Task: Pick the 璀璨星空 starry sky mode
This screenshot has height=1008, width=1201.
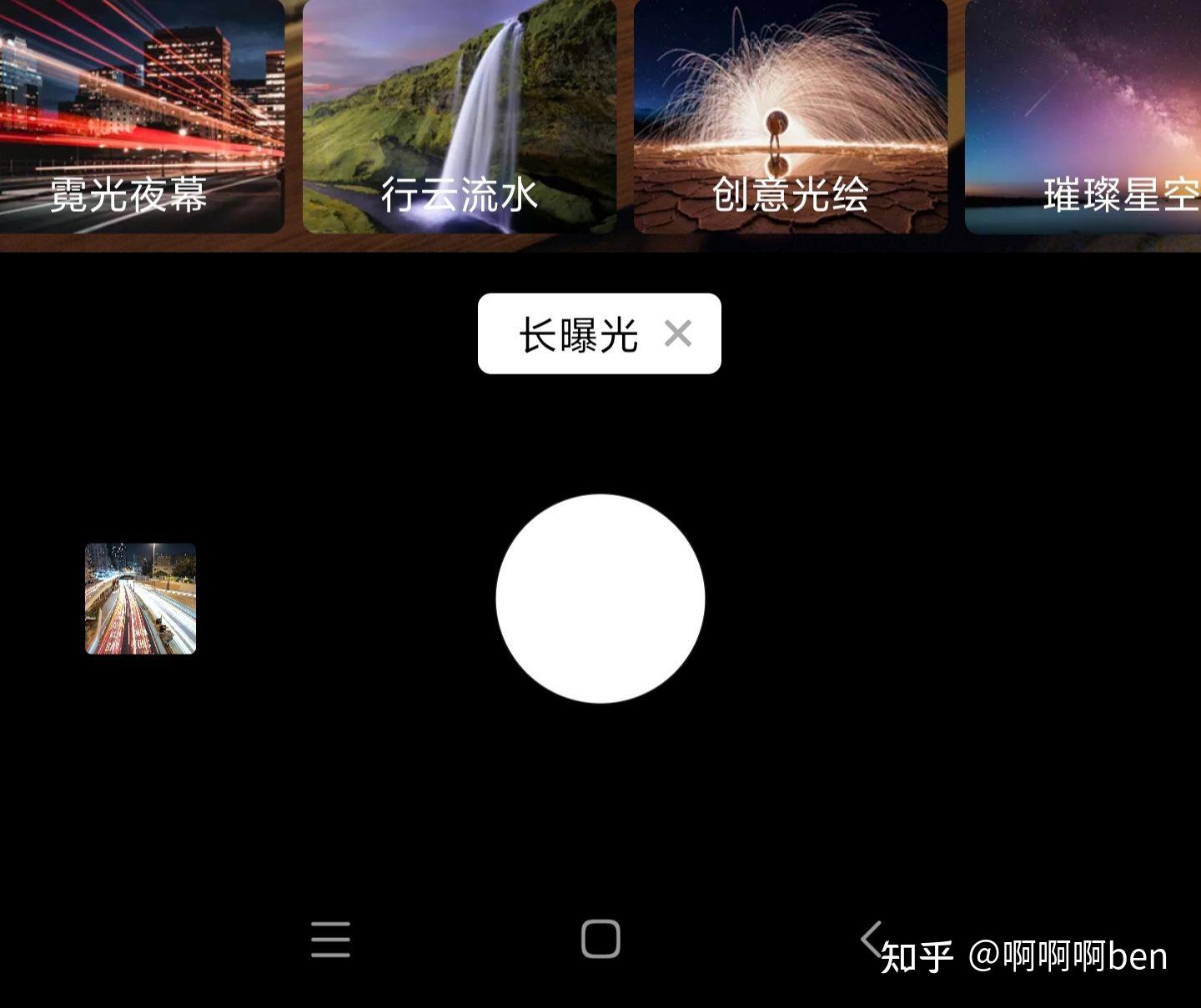Action: [1084, 117]
